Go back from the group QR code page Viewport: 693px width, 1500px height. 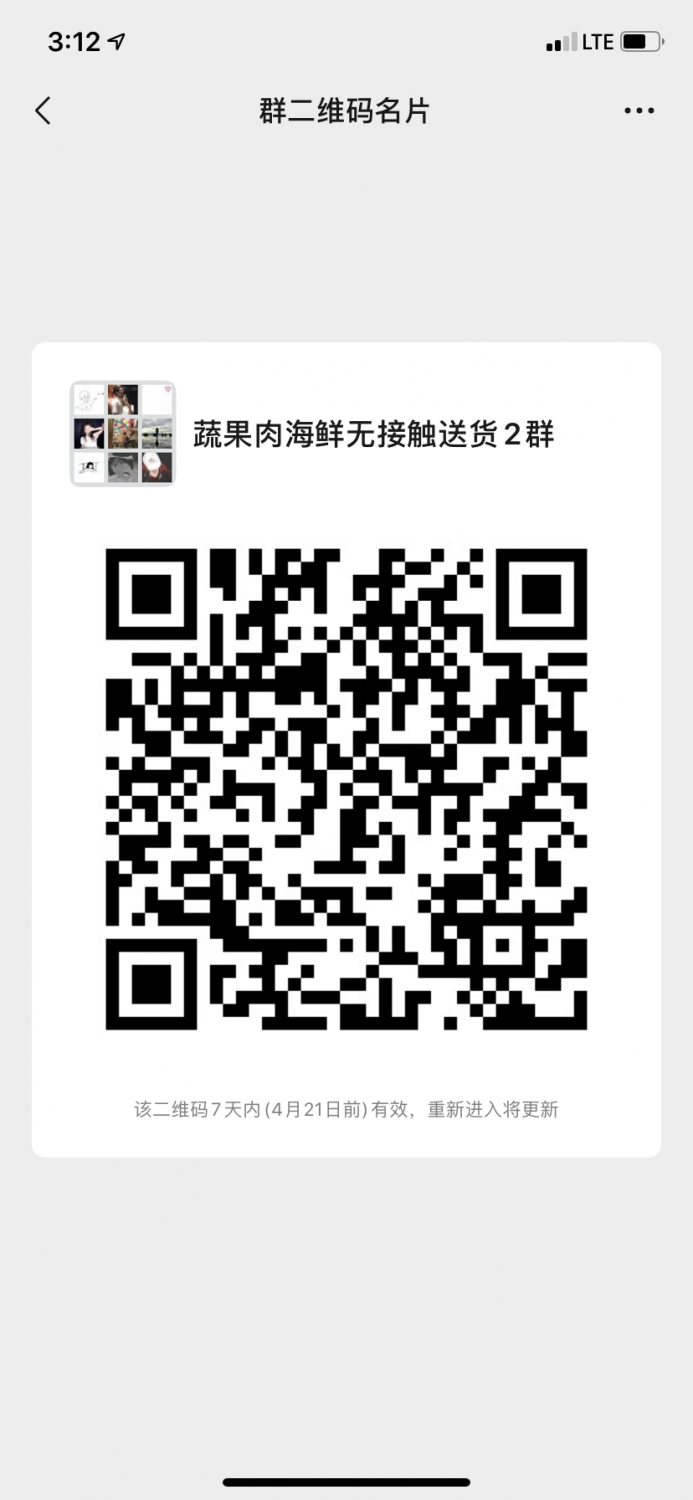point(43,110)
